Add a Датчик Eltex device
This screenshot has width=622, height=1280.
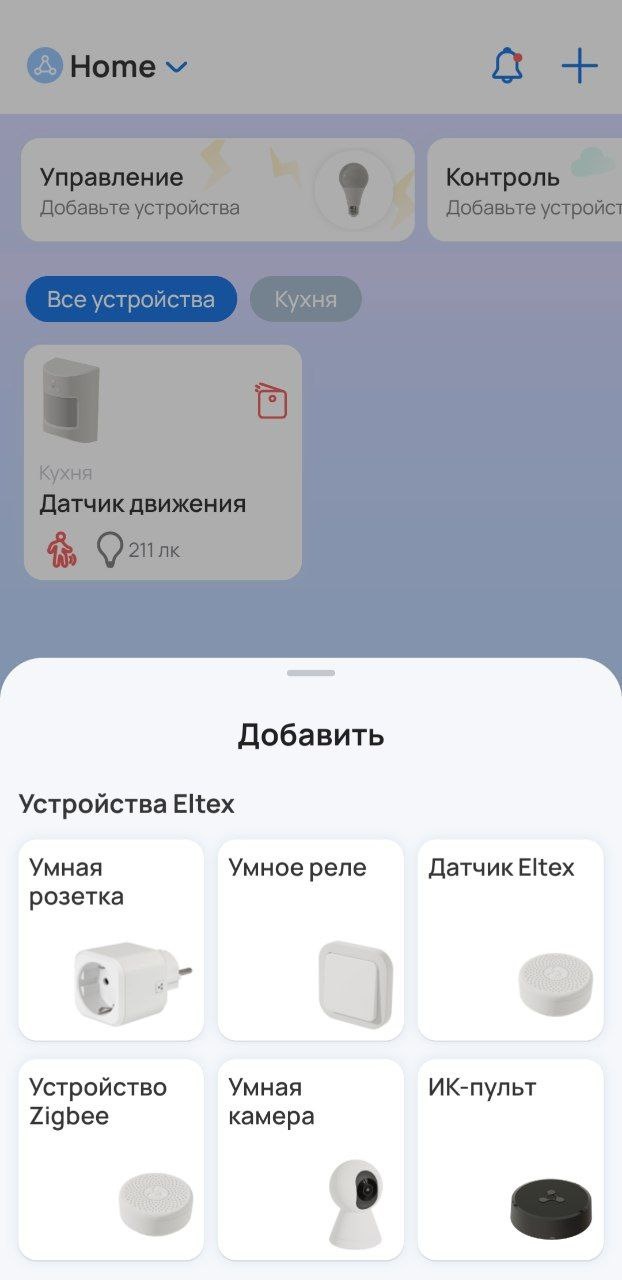(510, 939)
